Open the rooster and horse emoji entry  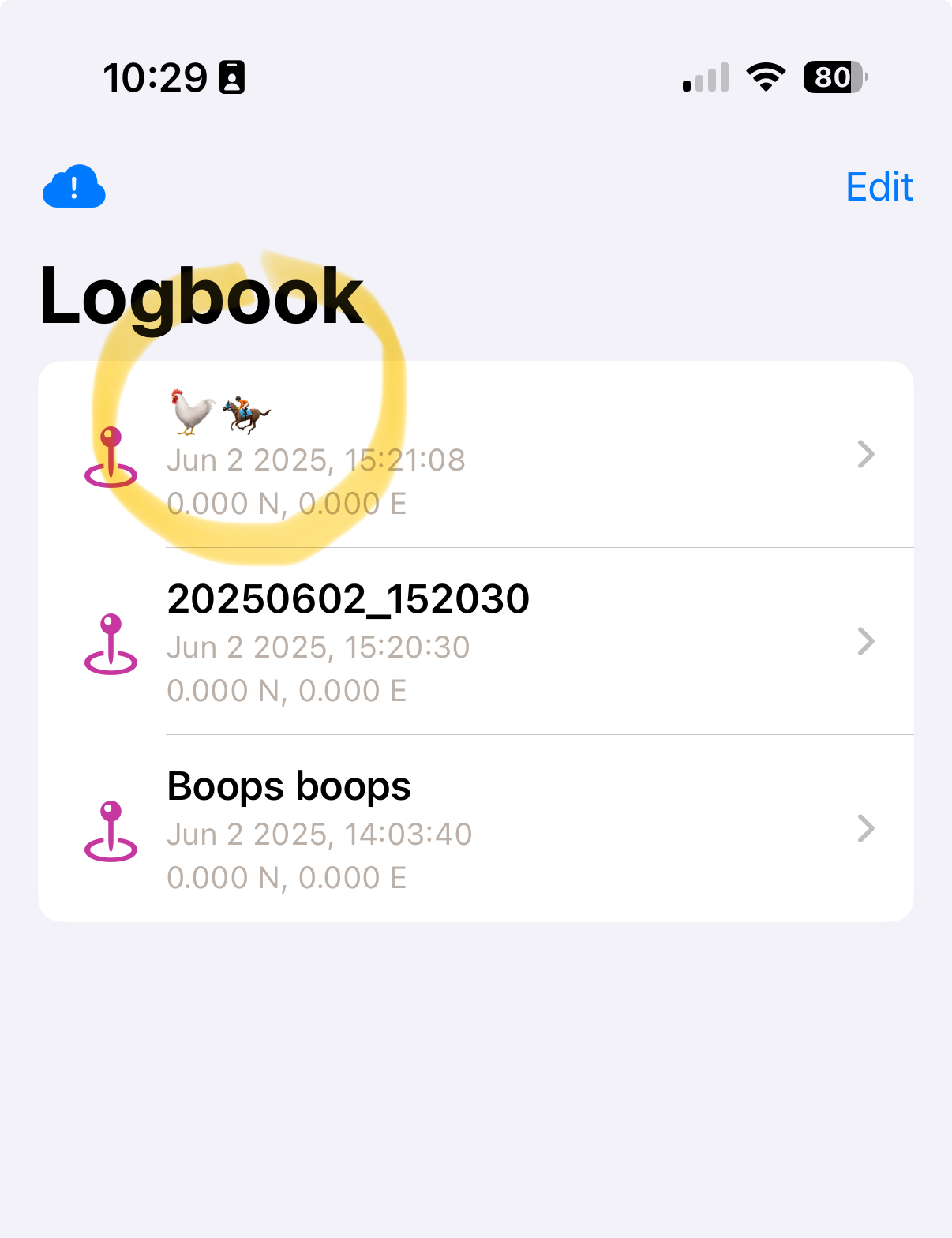click(x=475, y=455)
